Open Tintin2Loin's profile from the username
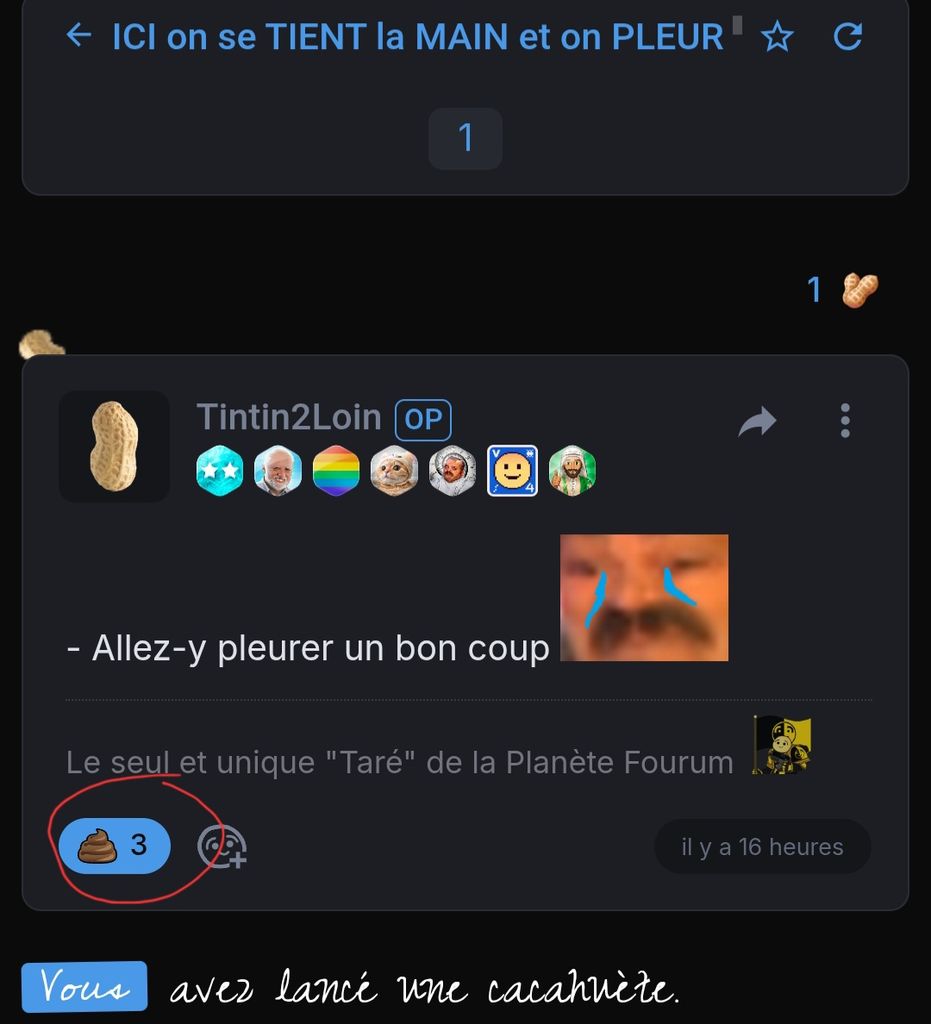 click(x=288, y=417)
